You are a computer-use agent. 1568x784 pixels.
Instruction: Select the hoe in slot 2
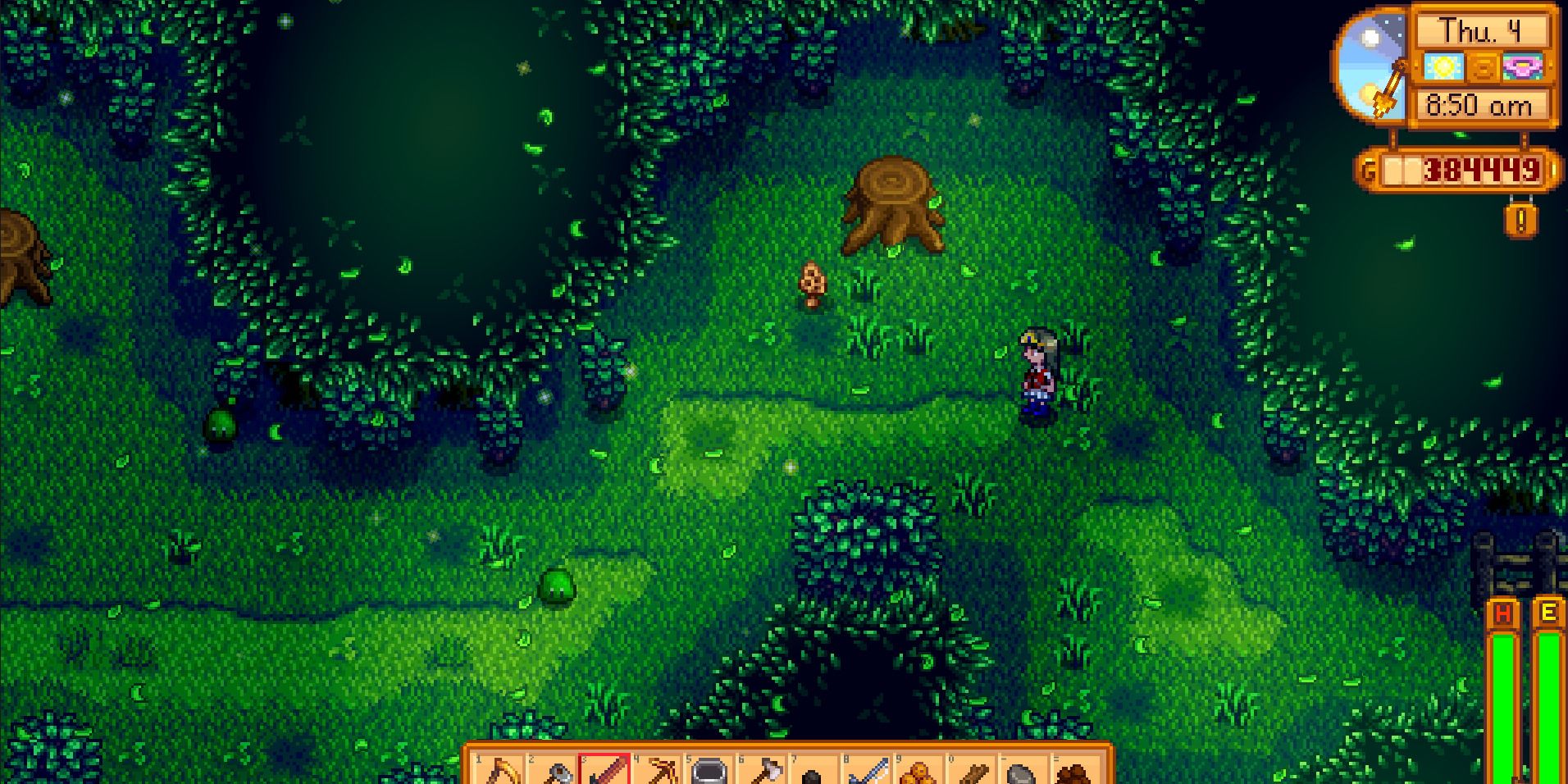tap(552, 773)
